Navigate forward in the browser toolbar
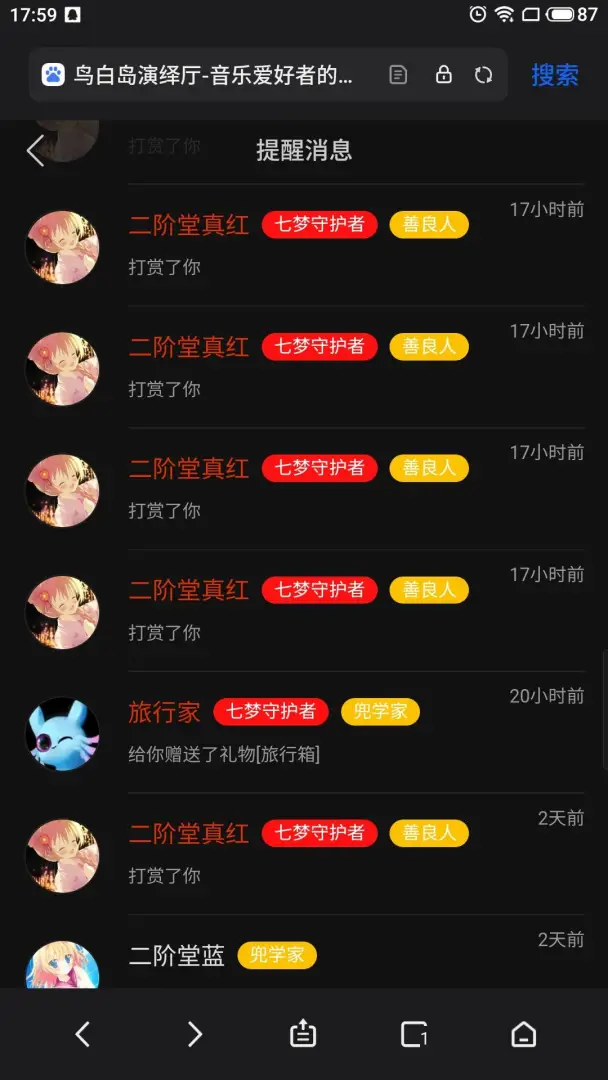608x1080 pixels. [x=195, y=1035]
